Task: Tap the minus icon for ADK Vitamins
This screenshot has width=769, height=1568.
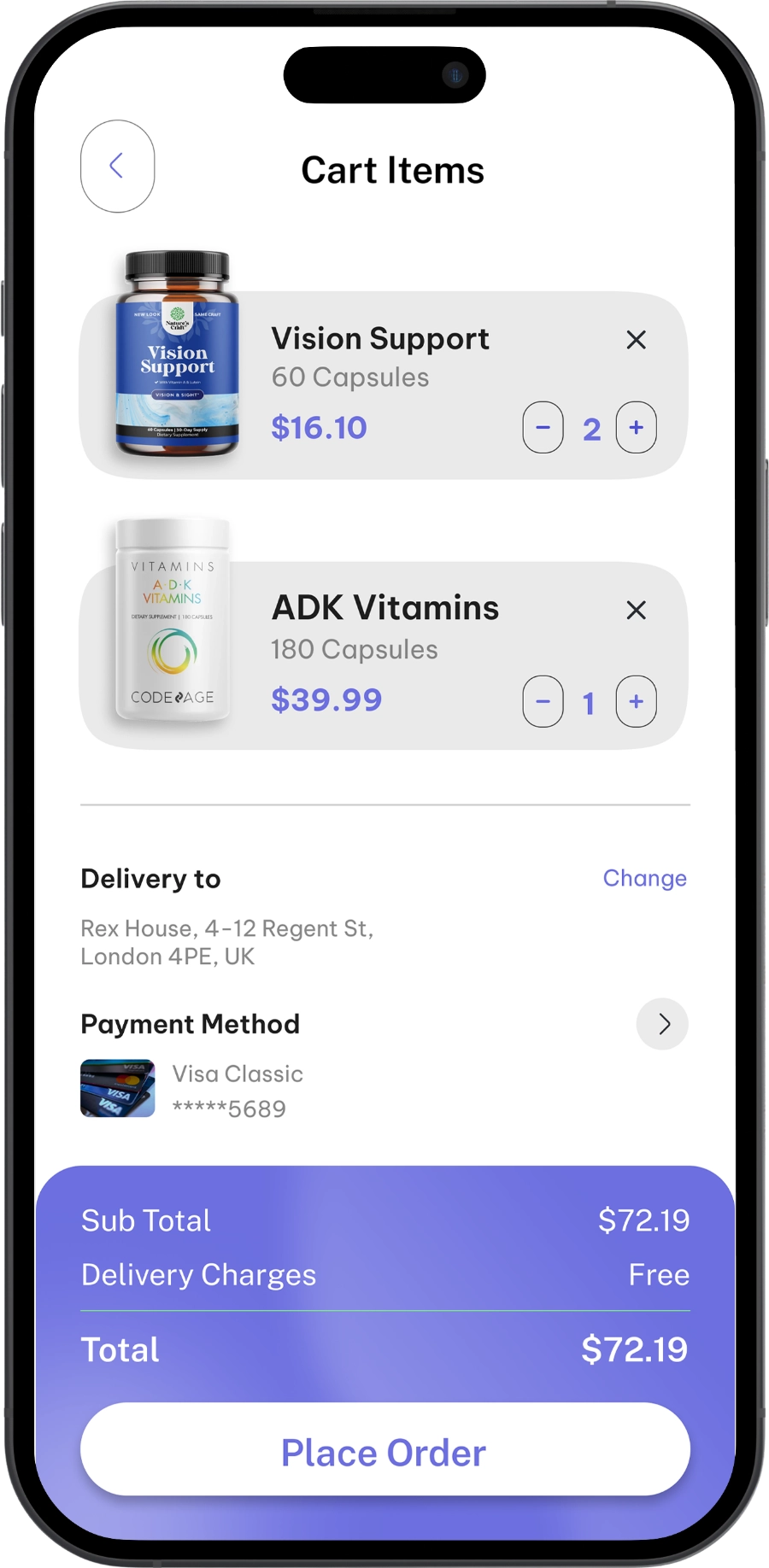Action: (543, 701)
